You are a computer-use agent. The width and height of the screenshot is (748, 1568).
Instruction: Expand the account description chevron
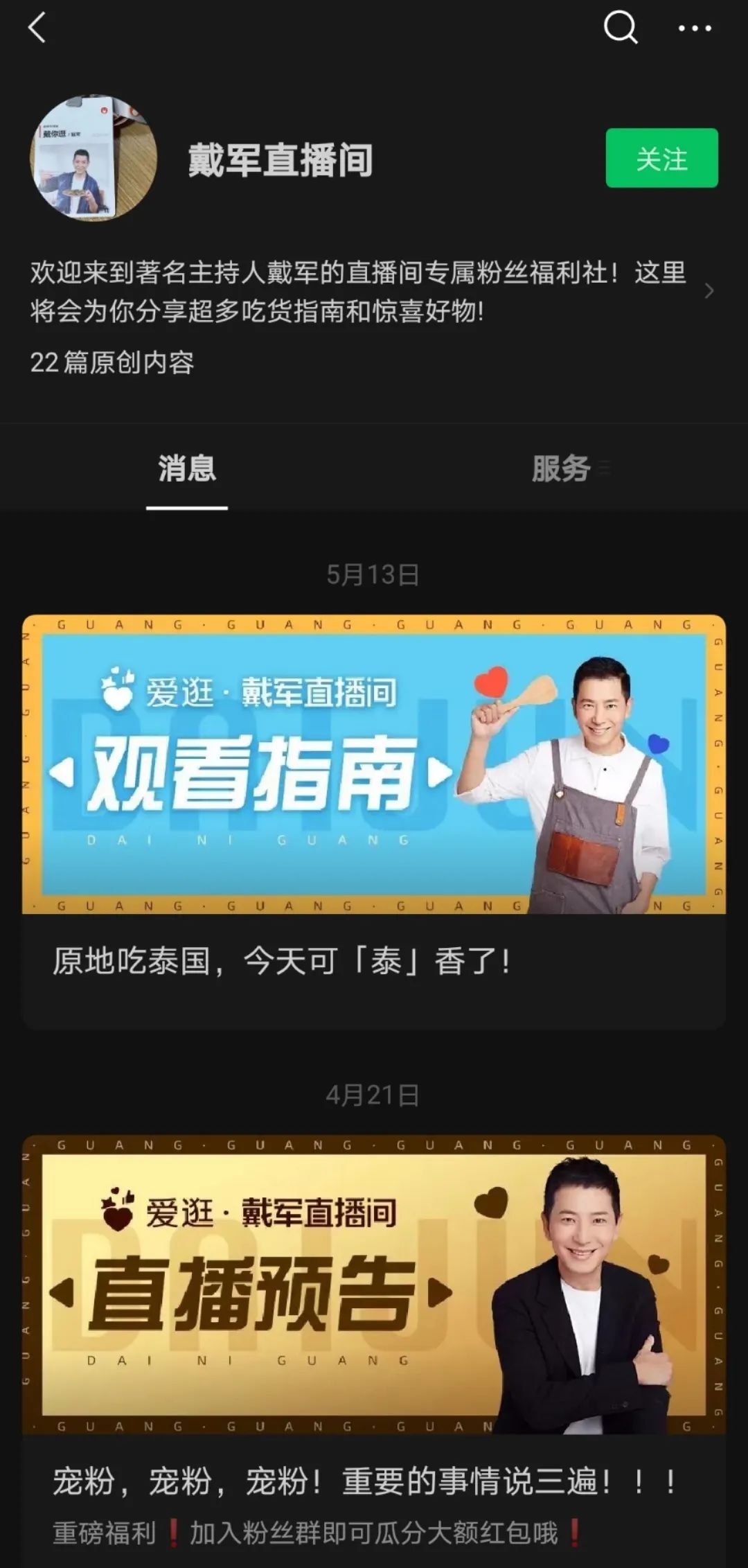tap(709, 291)
